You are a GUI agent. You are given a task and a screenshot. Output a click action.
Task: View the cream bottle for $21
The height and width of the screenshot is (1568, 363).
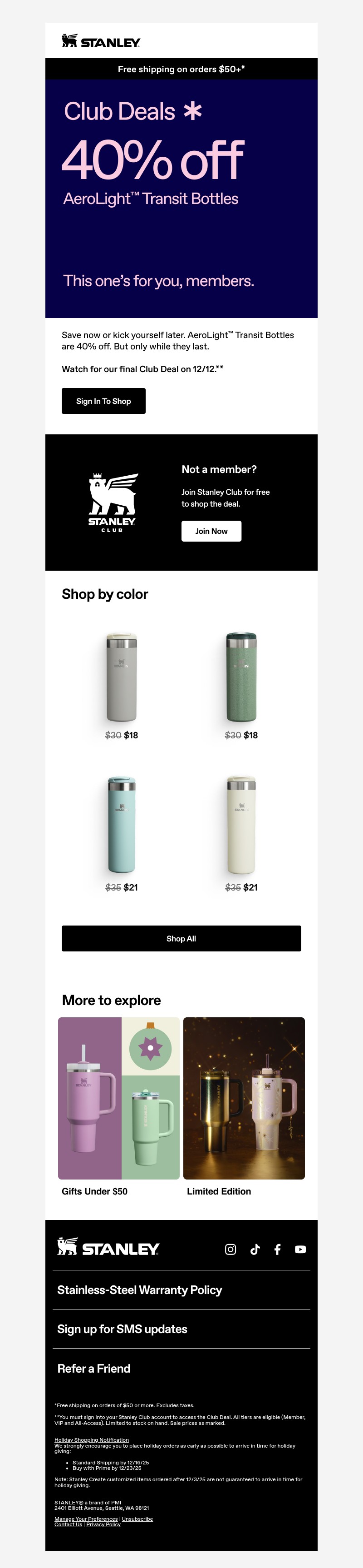pyautogui.click(x=241, y=825)
